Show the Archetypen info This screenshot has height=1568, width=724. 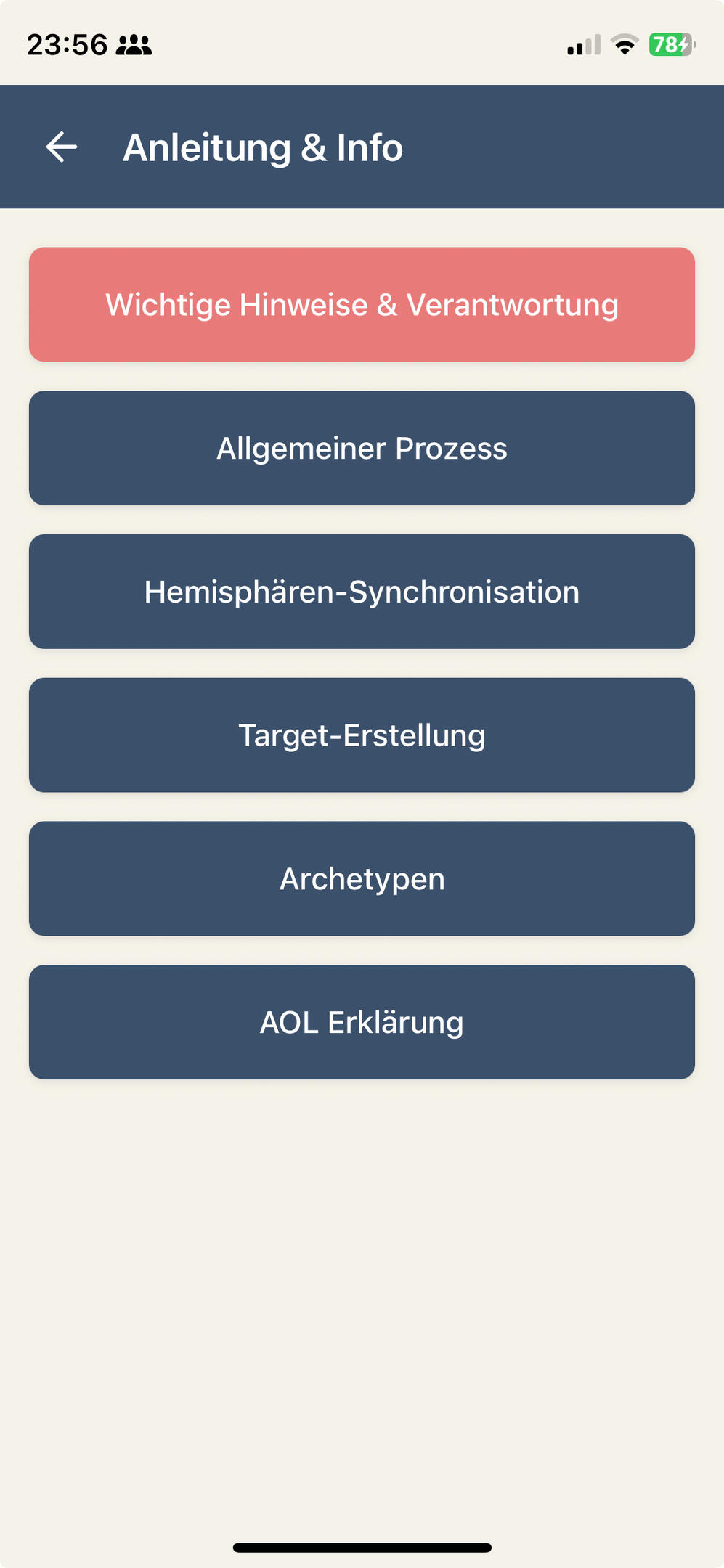click(362, 878)
